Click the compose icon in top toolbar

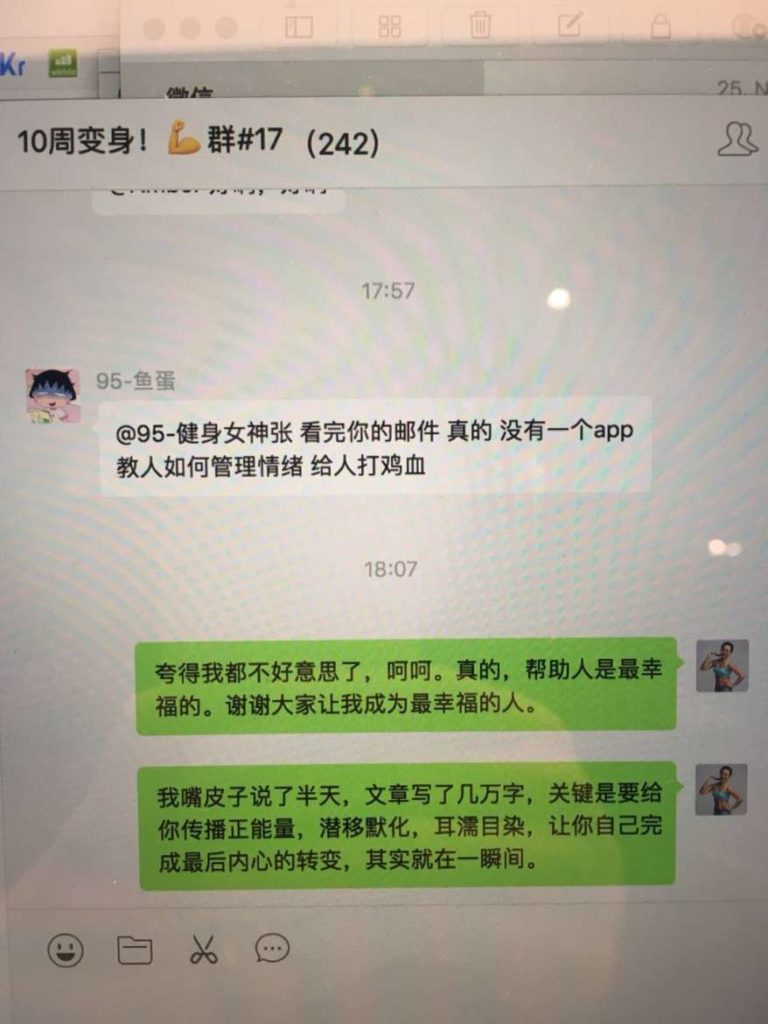tap(569, 25)
